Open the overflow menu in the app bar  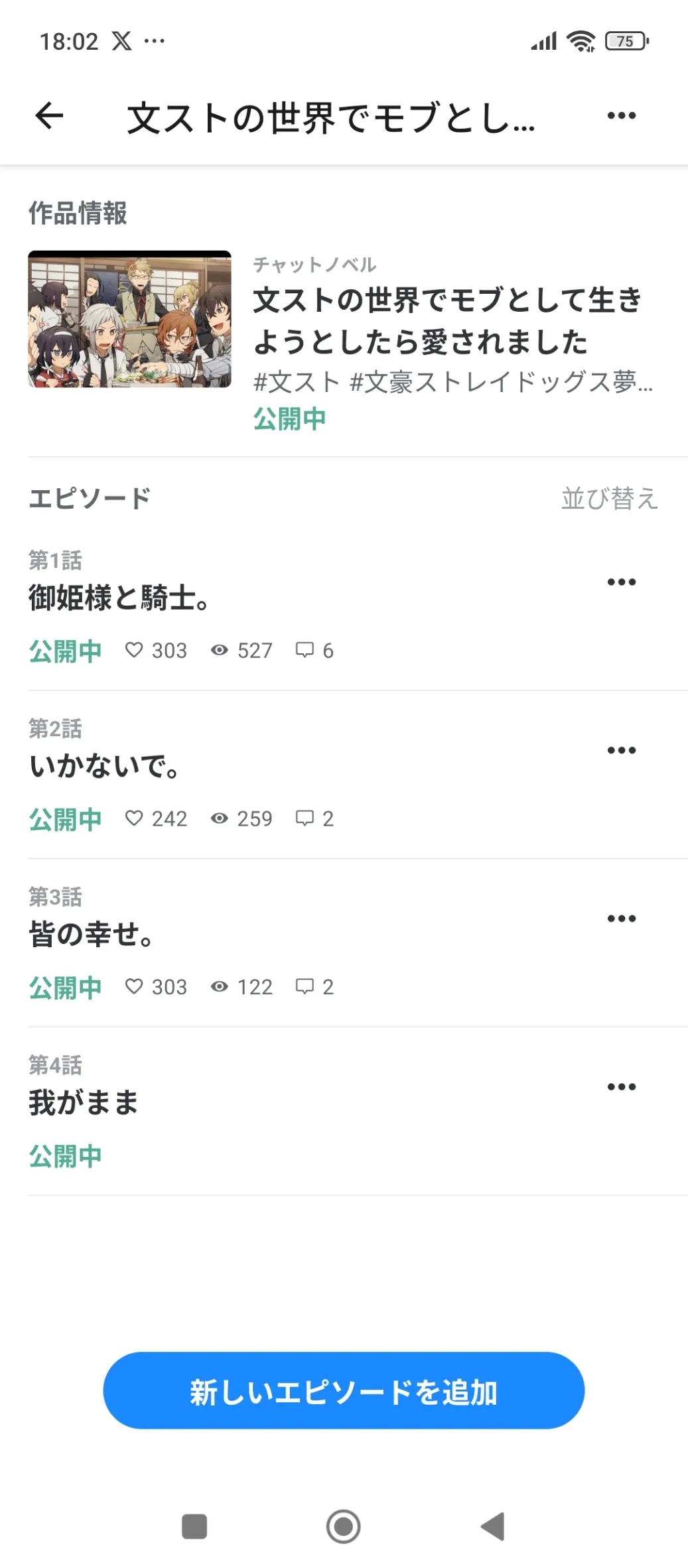tap(621, 116)
